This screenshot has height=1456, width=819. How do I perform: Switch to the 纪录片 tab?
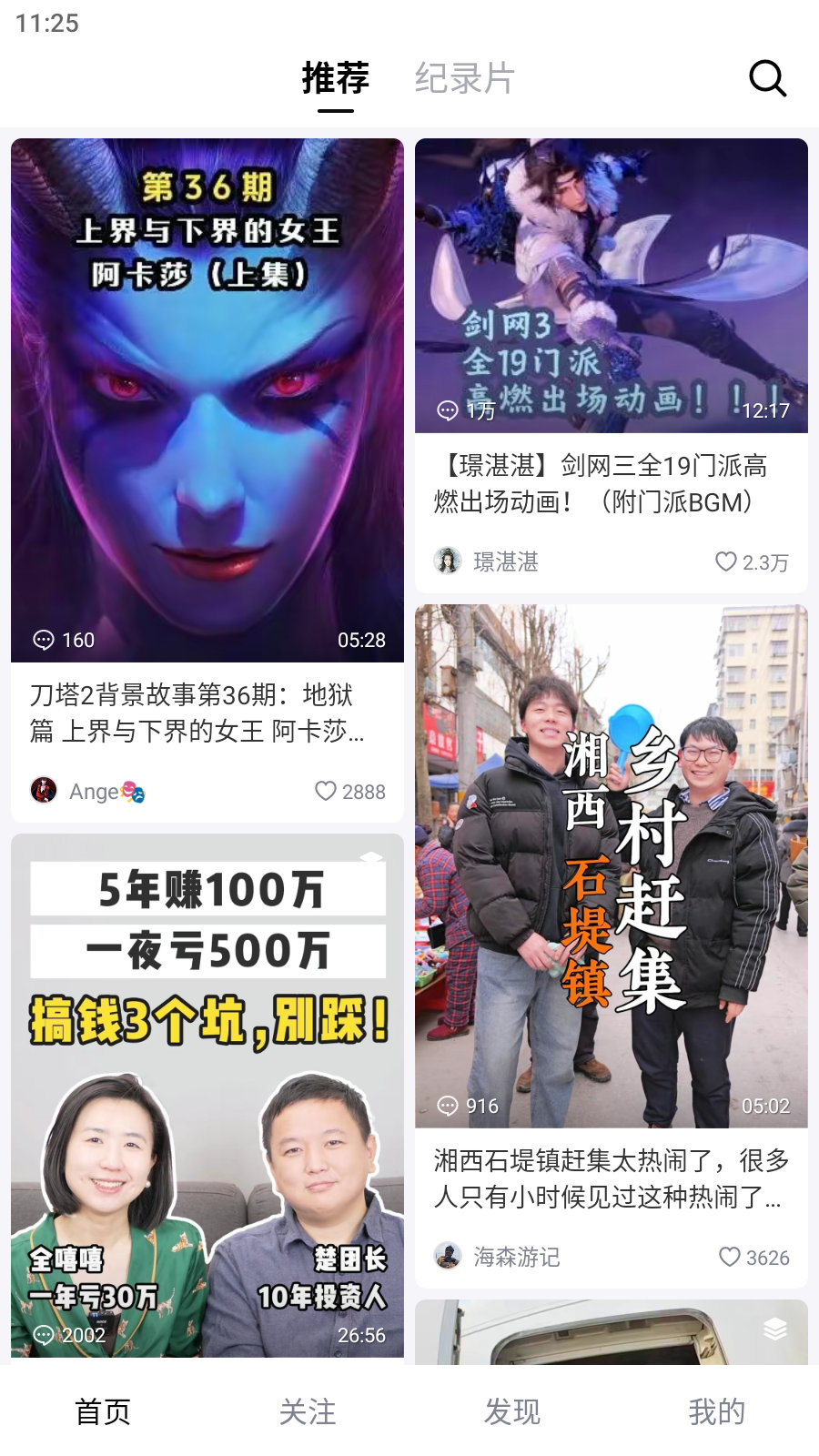pyautogui.click(x=464, y=79)
